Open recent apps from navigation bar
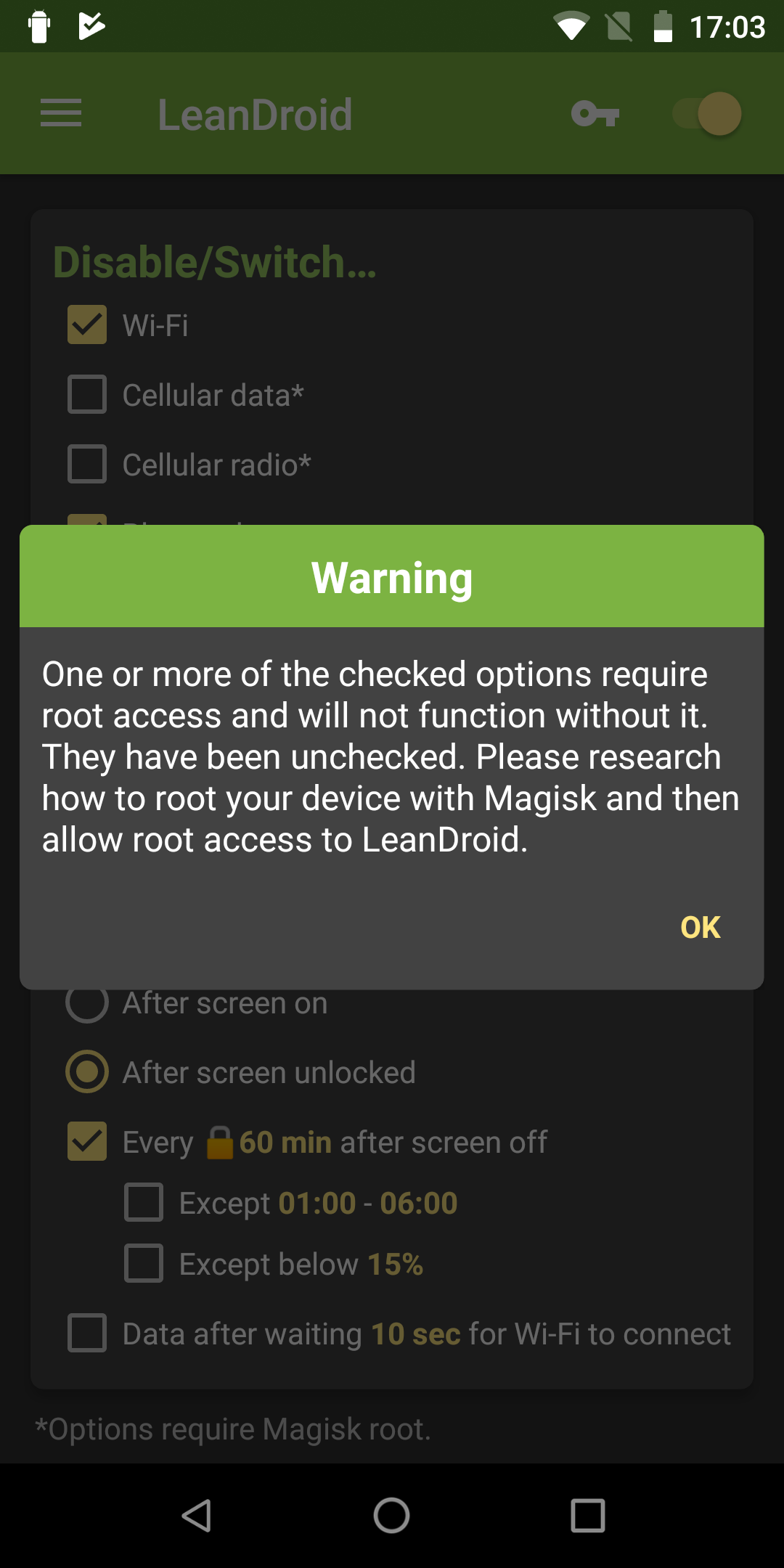Image resolution: width=784 pixels, height=1568 pixels. [587, 1516]
